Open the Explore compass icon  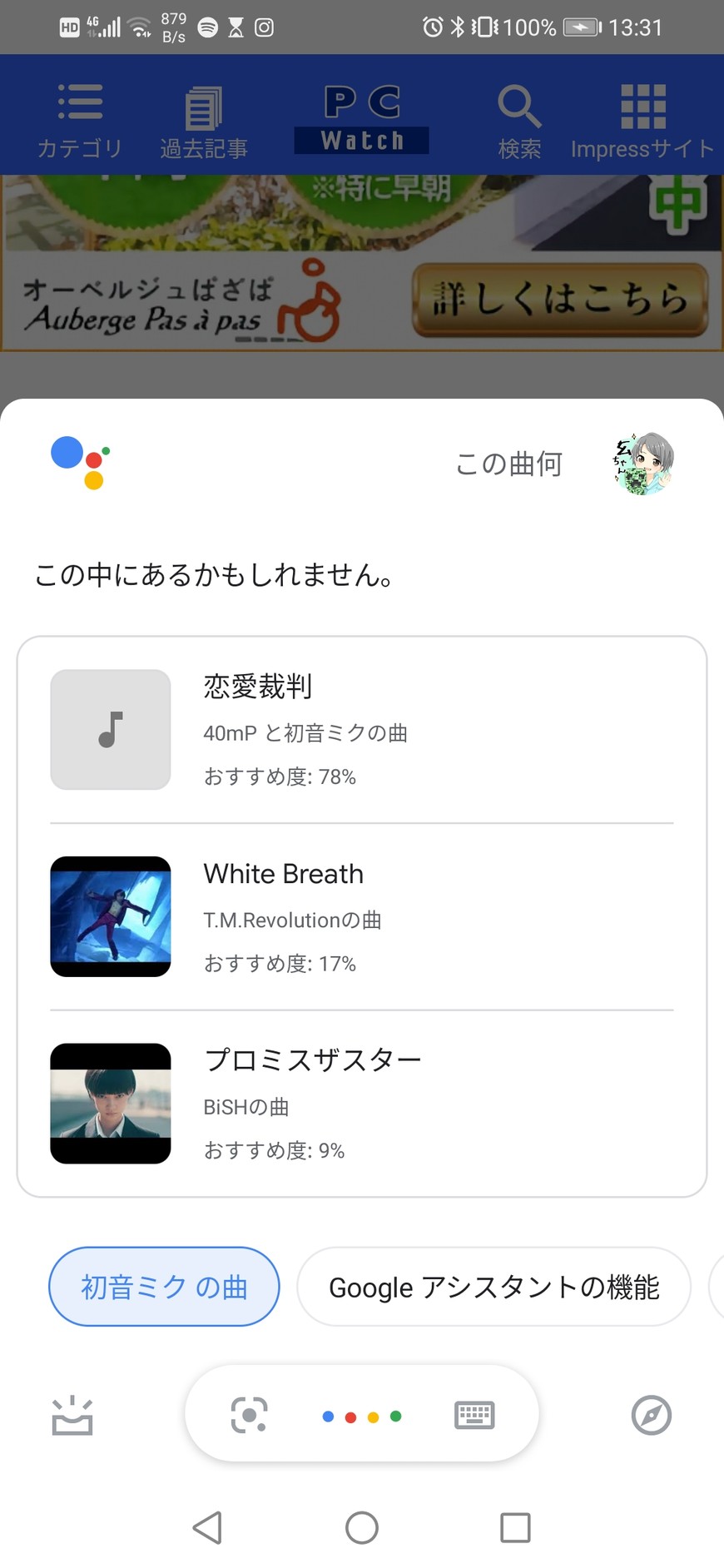pos(651,1415)
